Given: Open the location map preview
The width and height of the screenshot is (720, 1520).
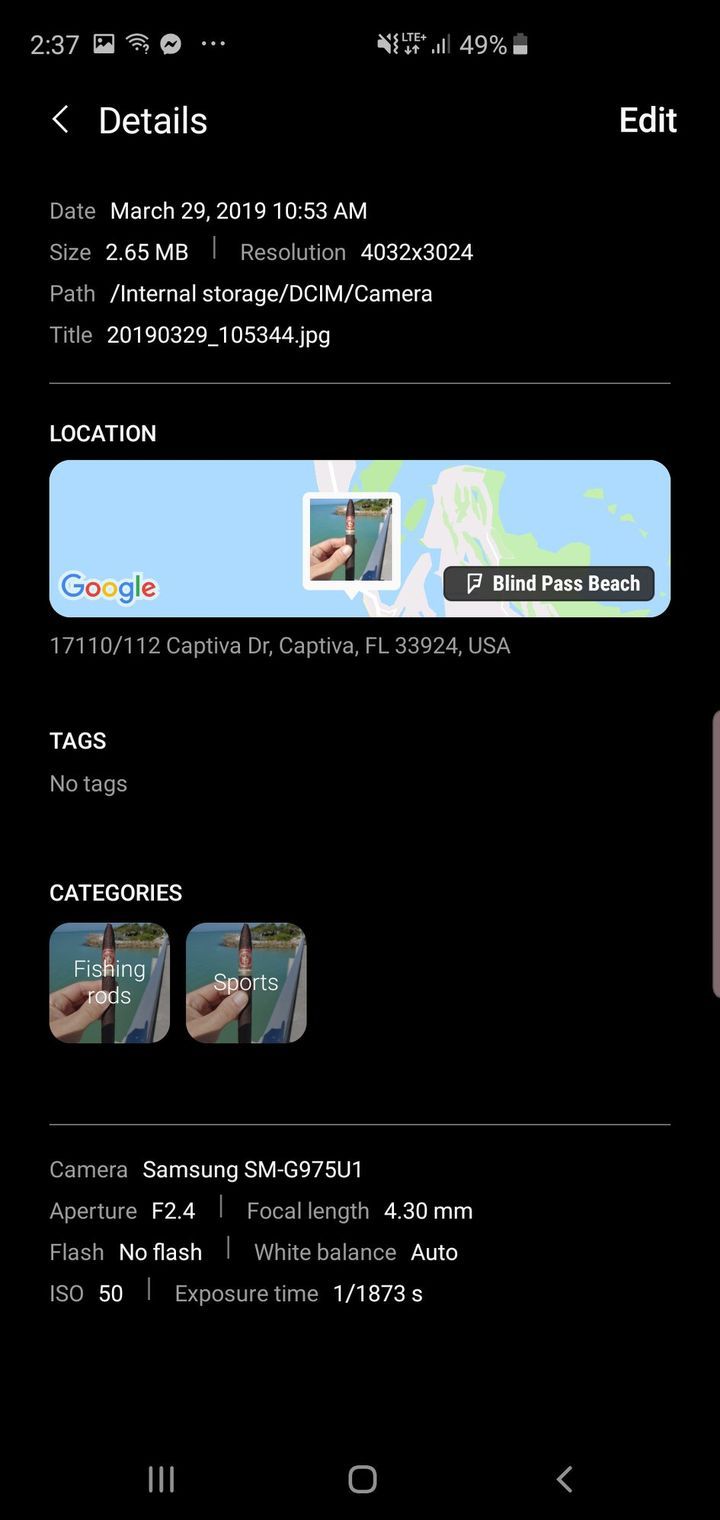Looking at the screenshot, I should pyautogui.click(x=360, y=538).
